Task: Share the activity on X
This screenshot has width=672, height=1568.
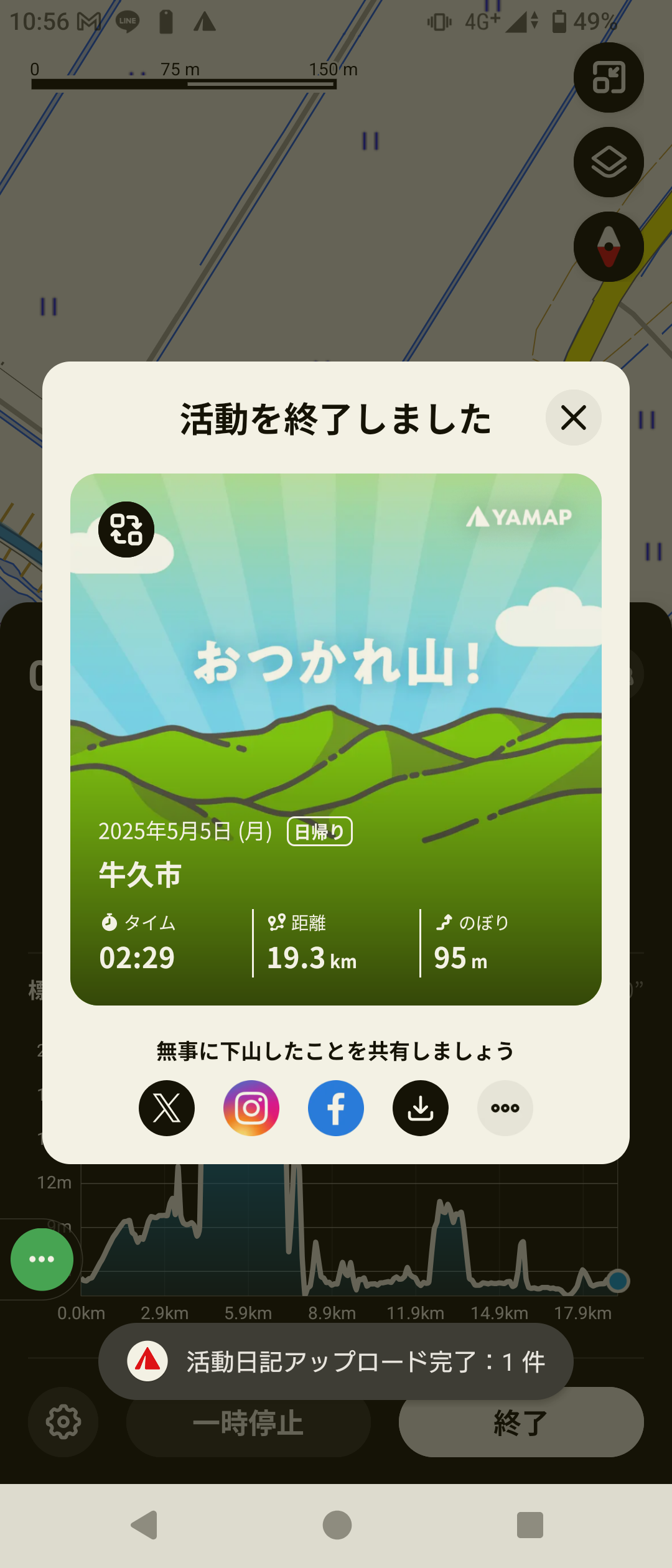Action: tap(167, 1108)
